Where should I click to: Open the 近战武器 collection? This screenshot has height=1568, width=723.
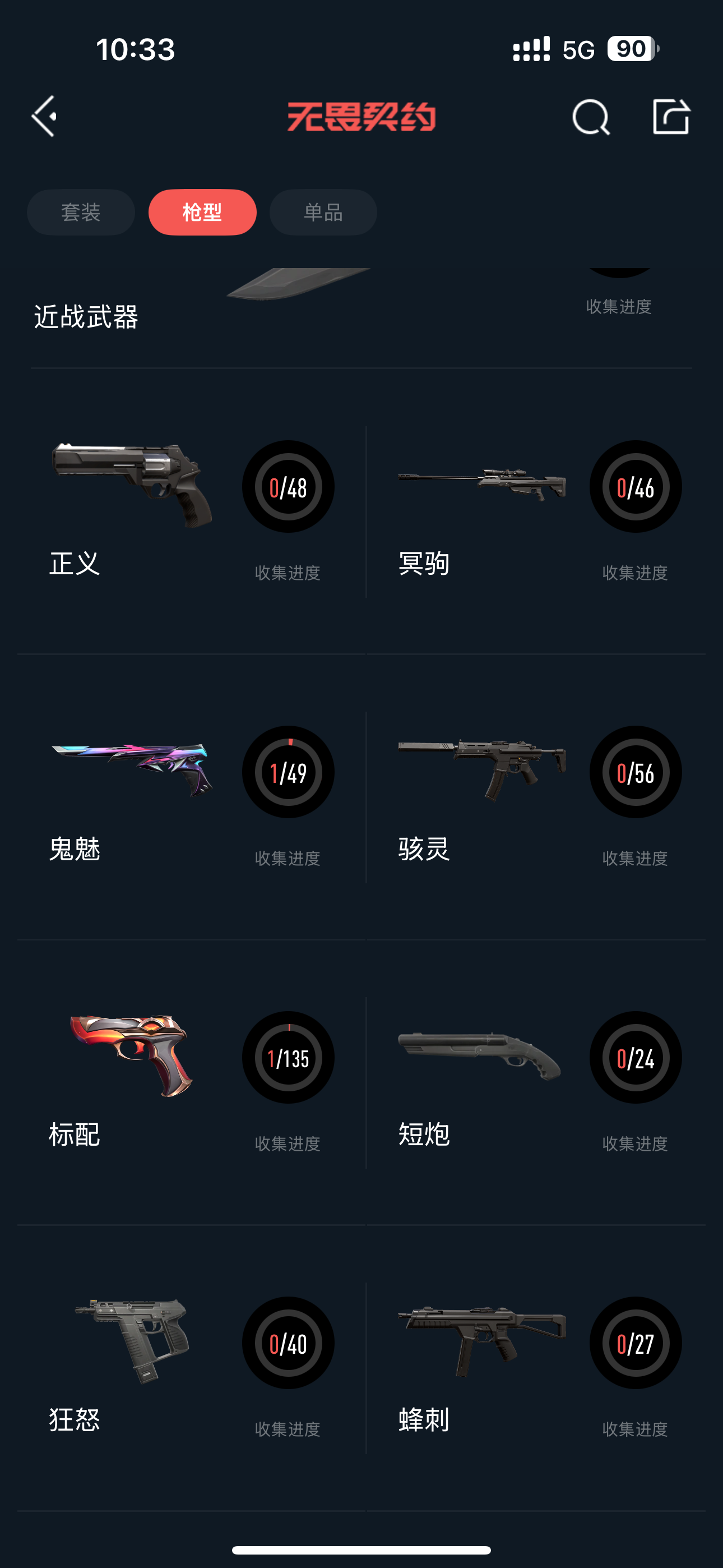(86, 316)
